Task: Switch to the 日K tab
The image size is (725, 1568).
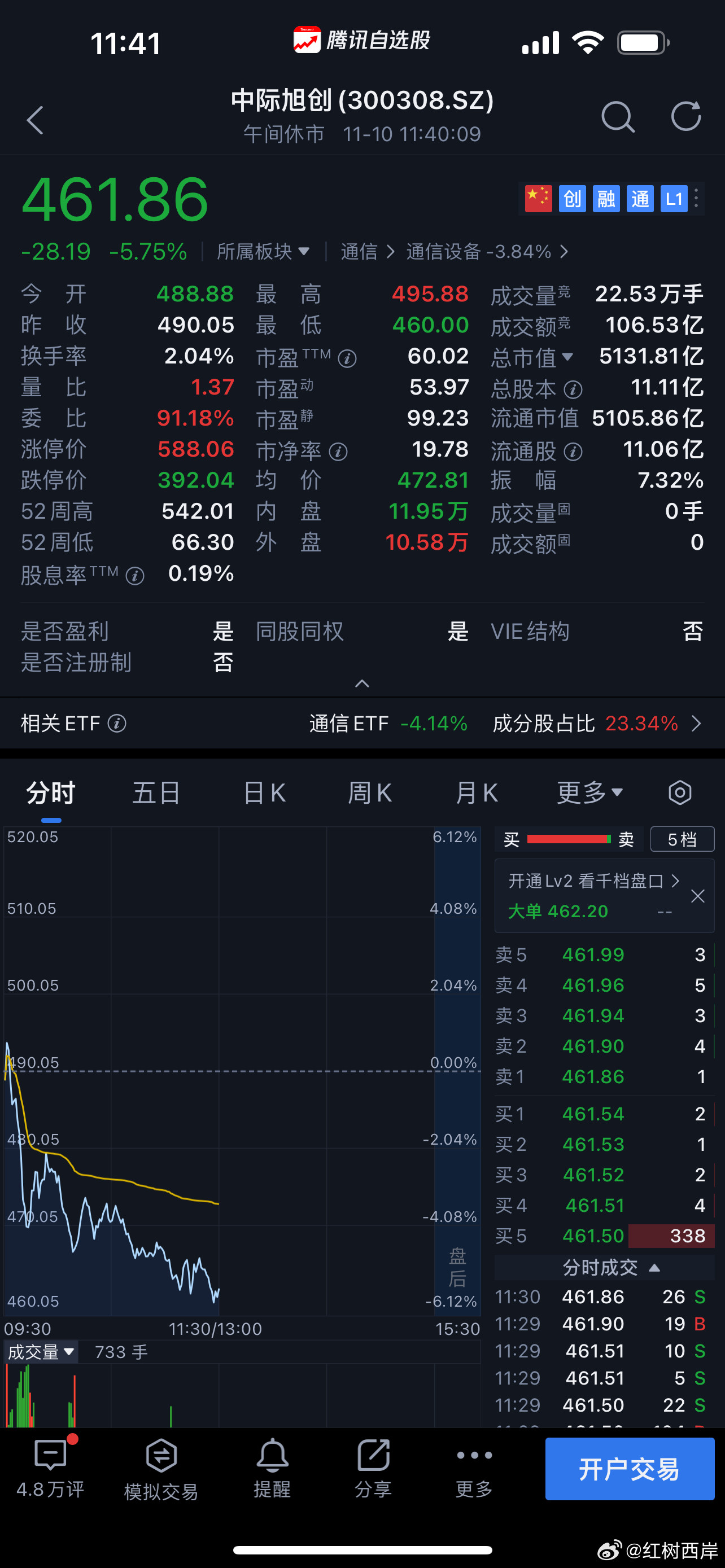Action: 264,792
